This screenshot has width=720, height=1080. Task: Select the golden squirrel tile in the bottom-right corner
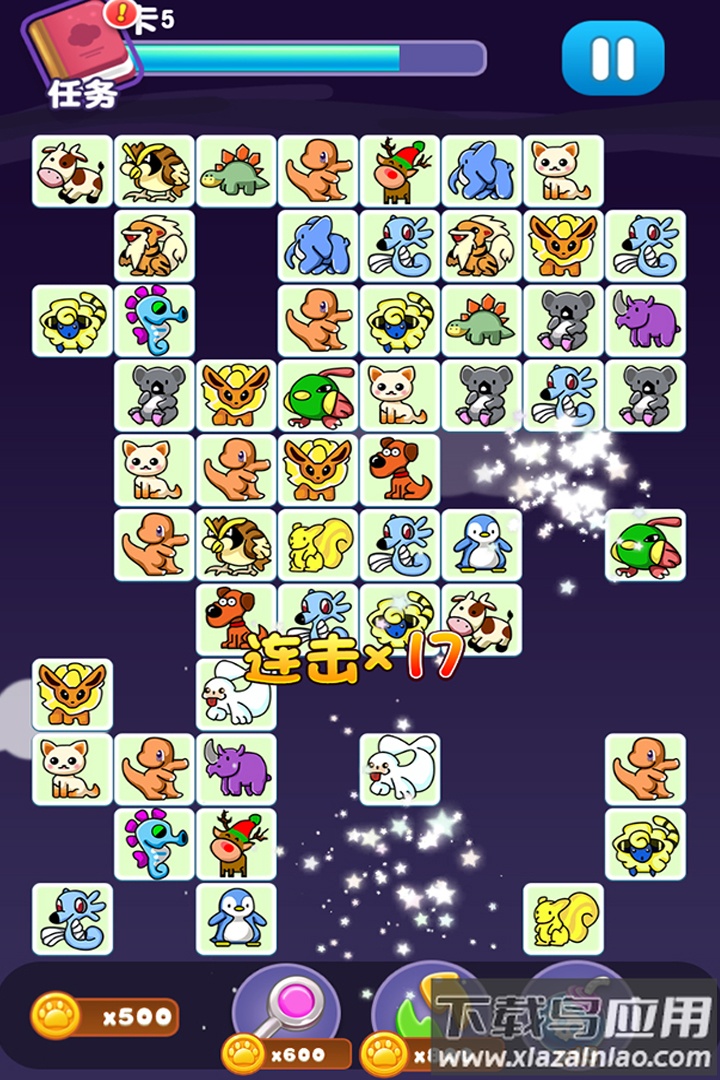(564, 918)
